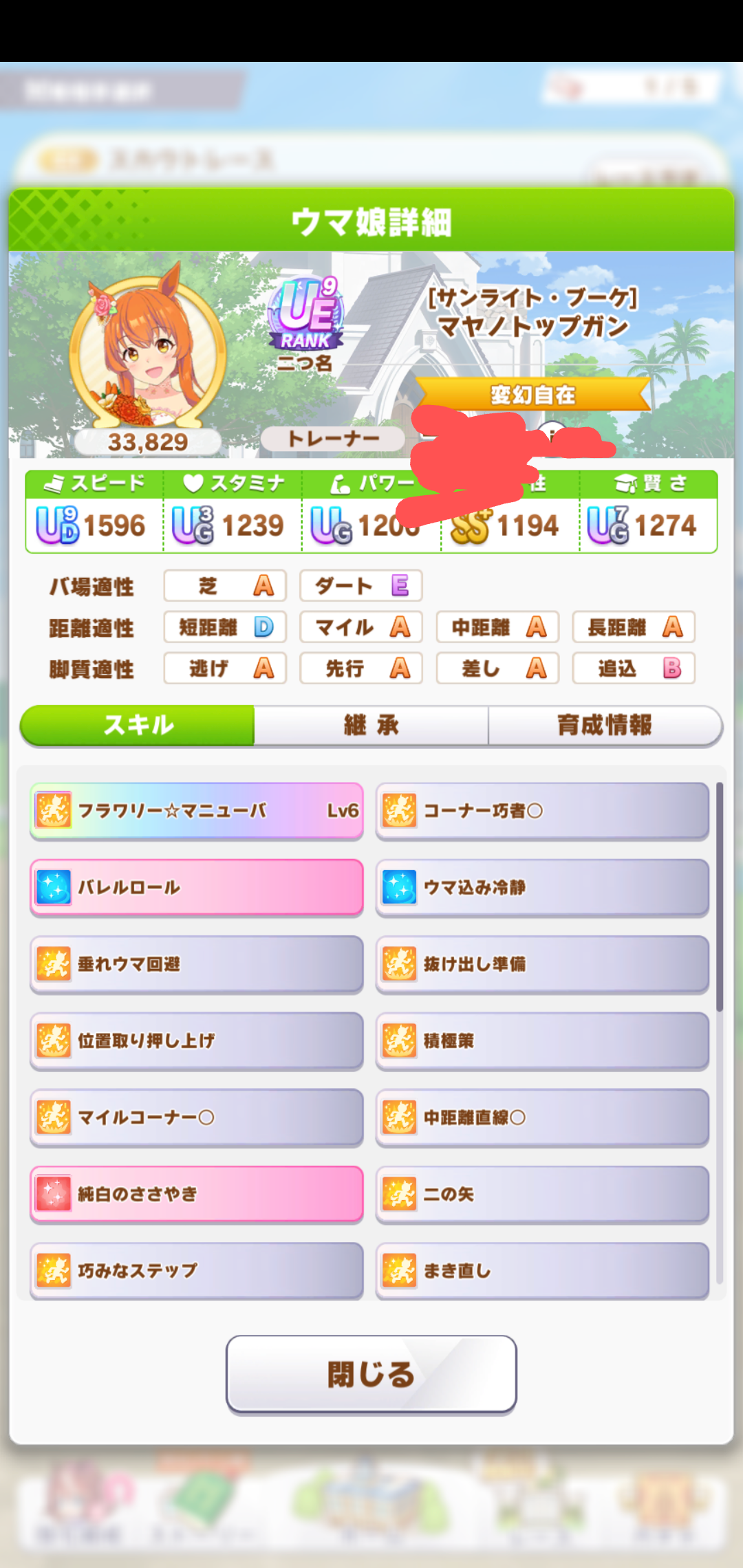View マイルコーナー○ skill details
The image size is (743, 1568).
pos(197,1118)
